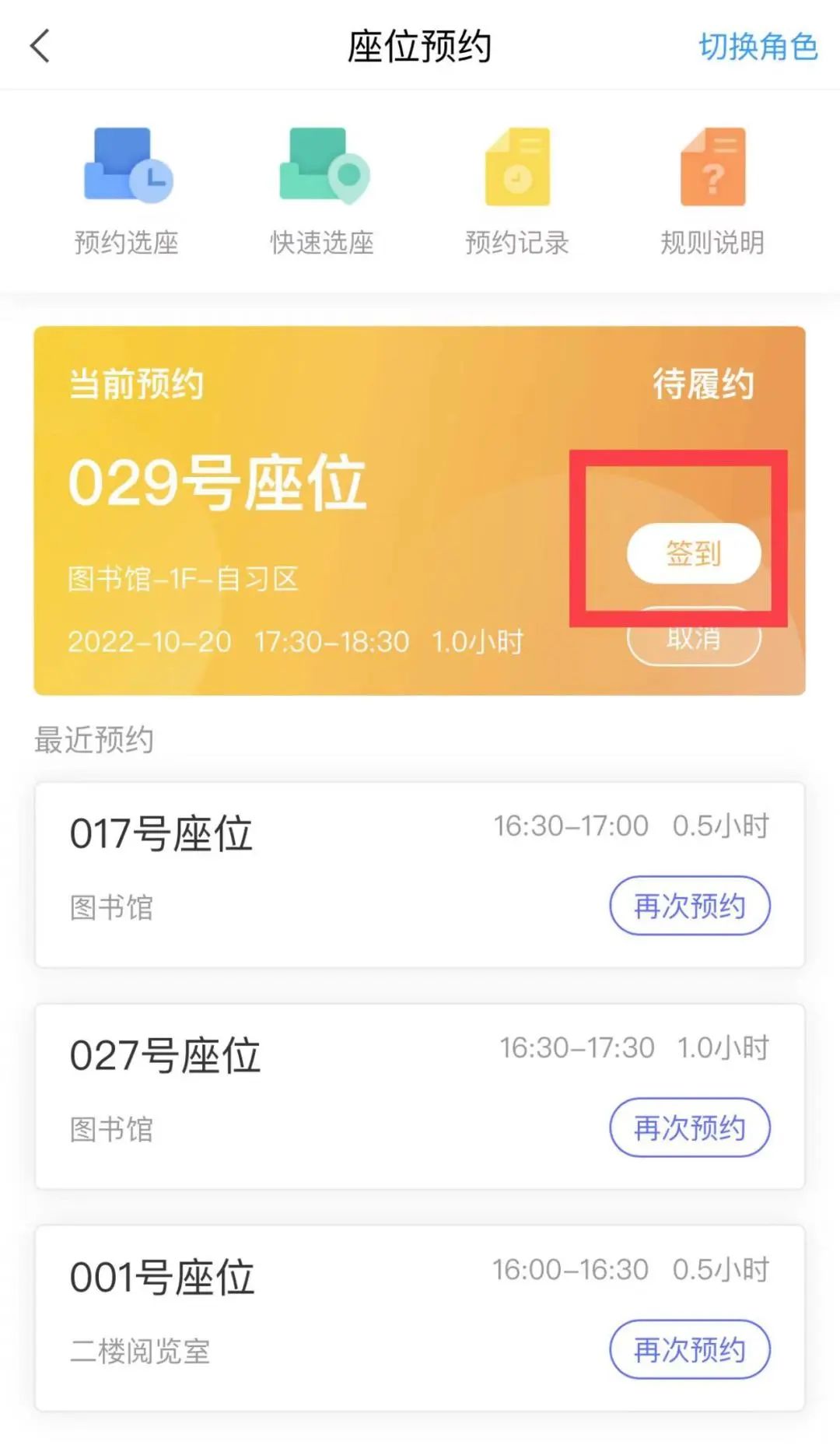Go back using the top-left arrow

(40, 46)
